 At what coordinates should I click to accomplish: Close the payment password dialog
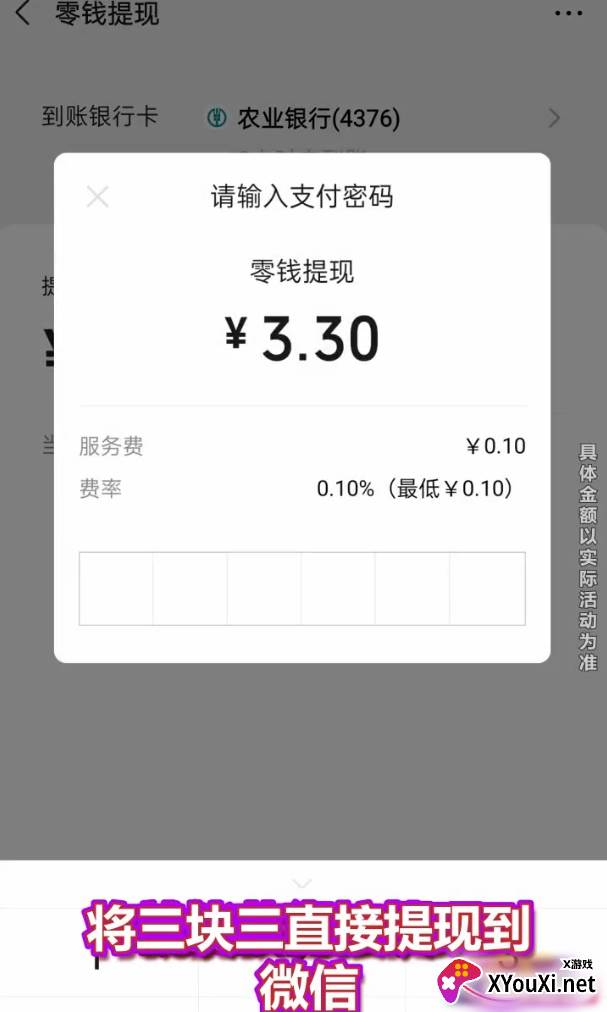pyautogui.click(x=98, y=197)
